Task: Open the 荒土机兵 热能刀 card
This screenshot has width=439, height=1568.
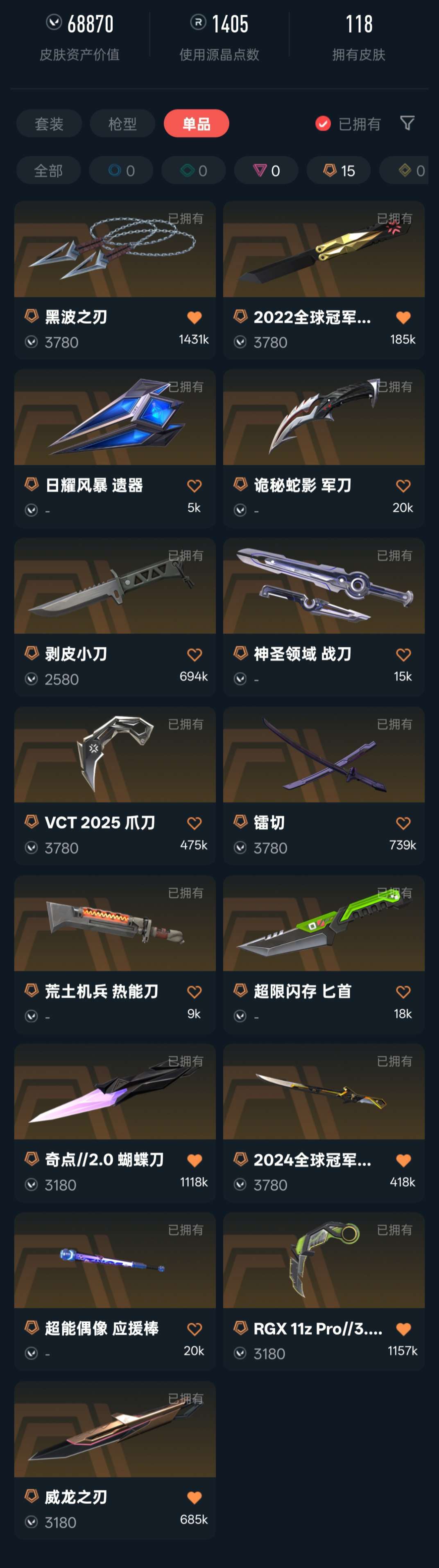Action: click(115, 955)
